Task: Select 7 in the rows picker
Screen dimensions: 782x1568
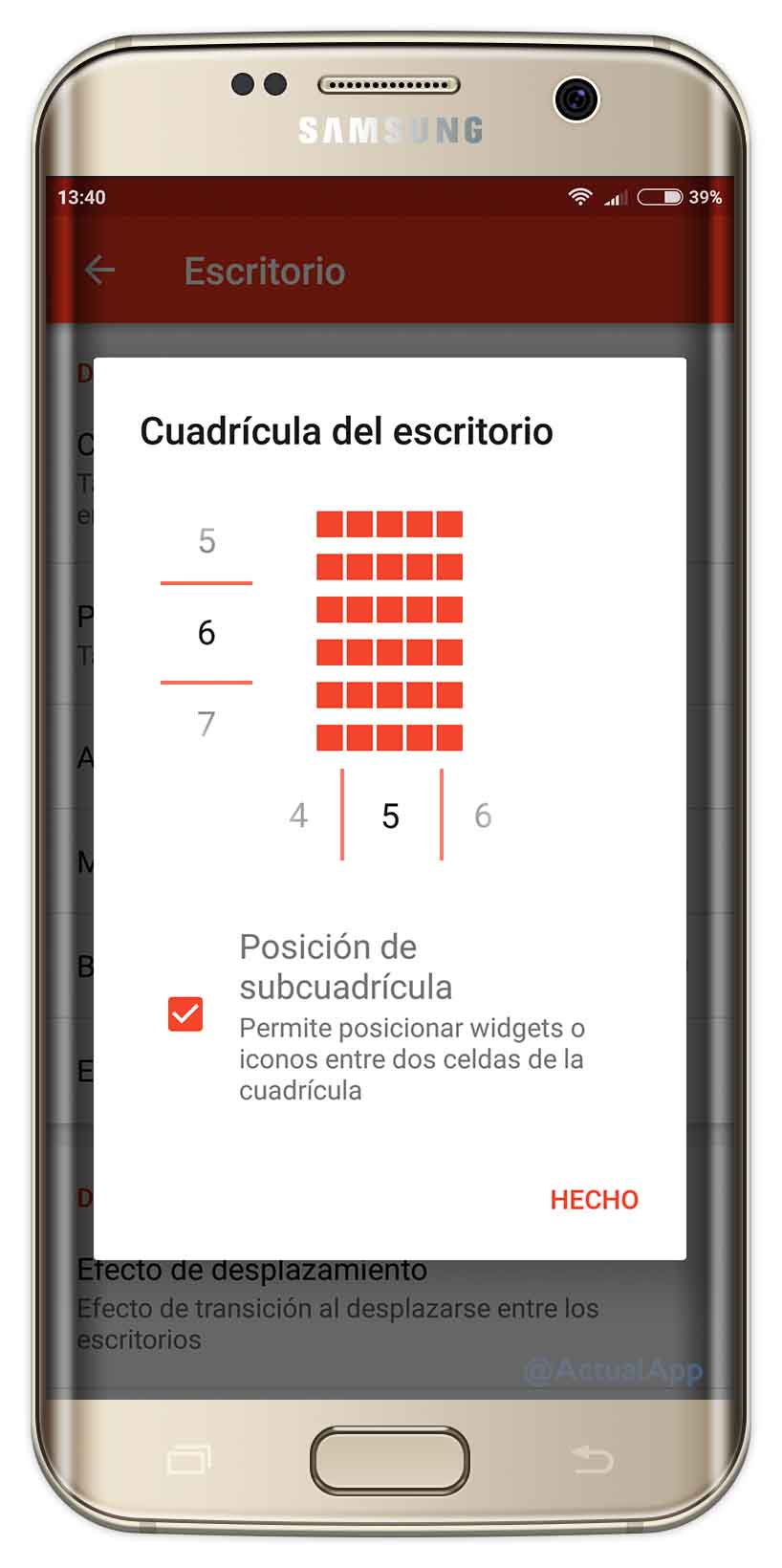Action: [206, 724]
